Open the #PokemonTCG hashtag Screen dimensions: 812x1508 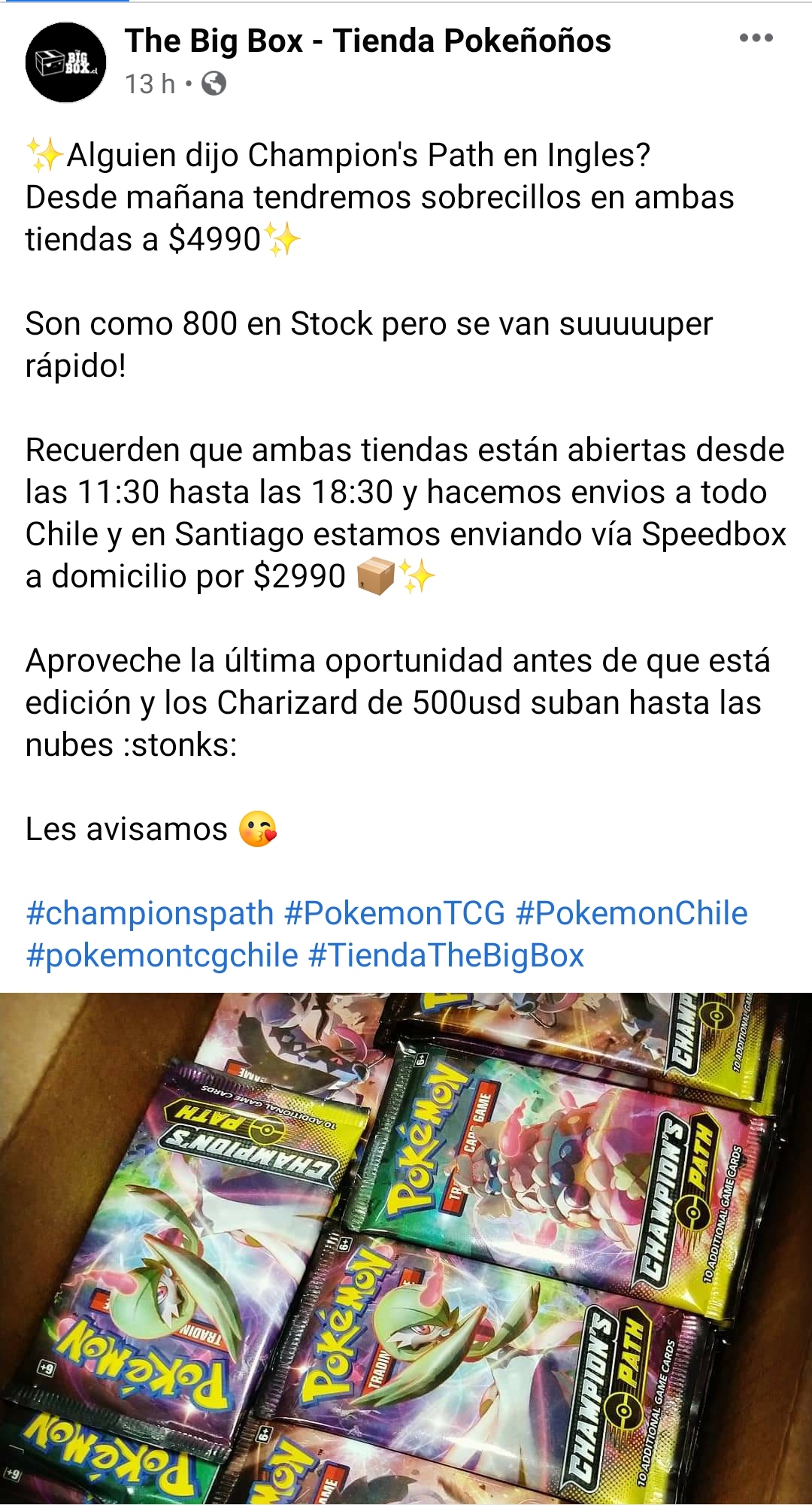(x=395, y=913)
